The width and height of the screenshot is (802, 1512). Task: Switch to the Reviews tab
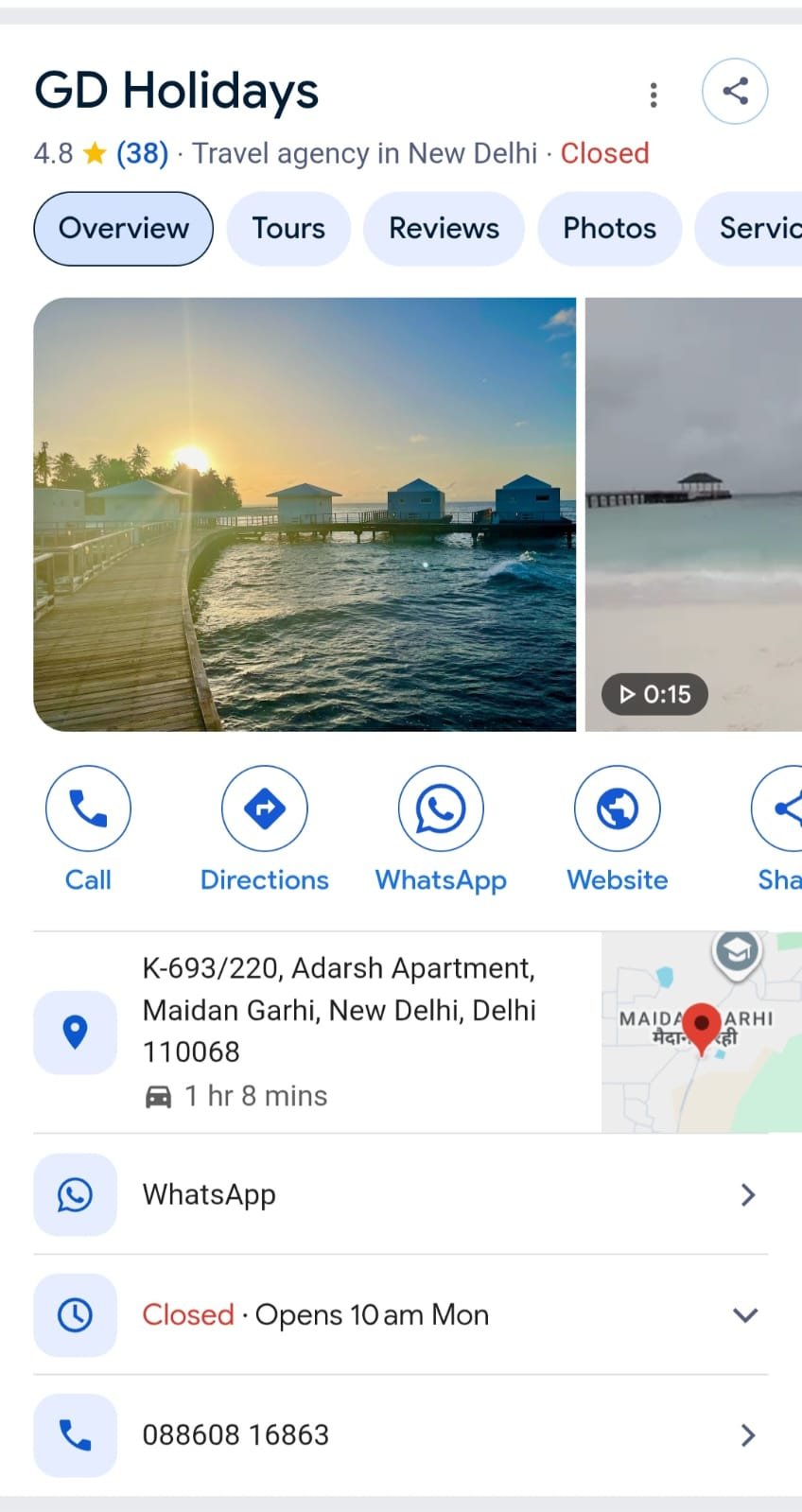(x=444, y=229)
